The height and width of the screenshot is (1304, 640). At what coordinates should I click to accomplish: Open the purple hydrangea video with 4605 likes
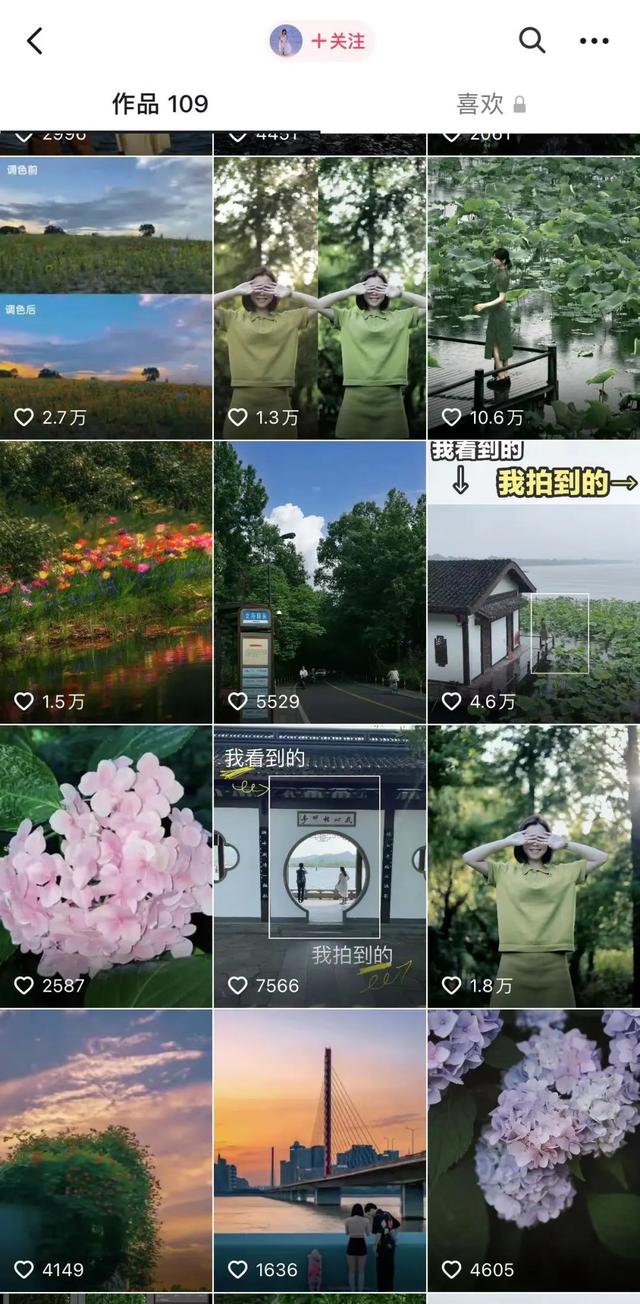point(534,1150)
